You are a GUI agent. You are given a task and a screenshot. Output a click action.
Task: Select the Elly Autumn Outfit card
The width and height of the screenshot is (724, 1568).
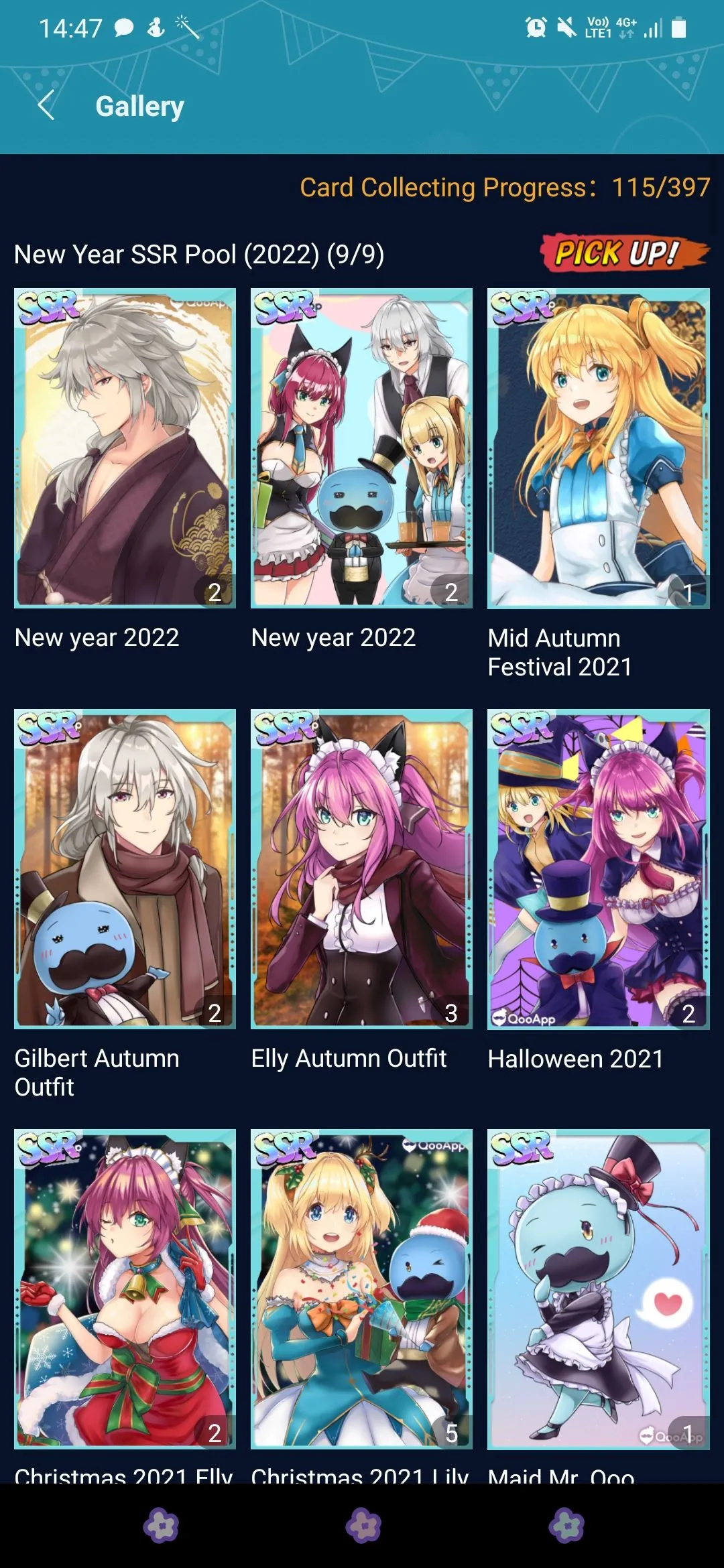tap(361, 868)
